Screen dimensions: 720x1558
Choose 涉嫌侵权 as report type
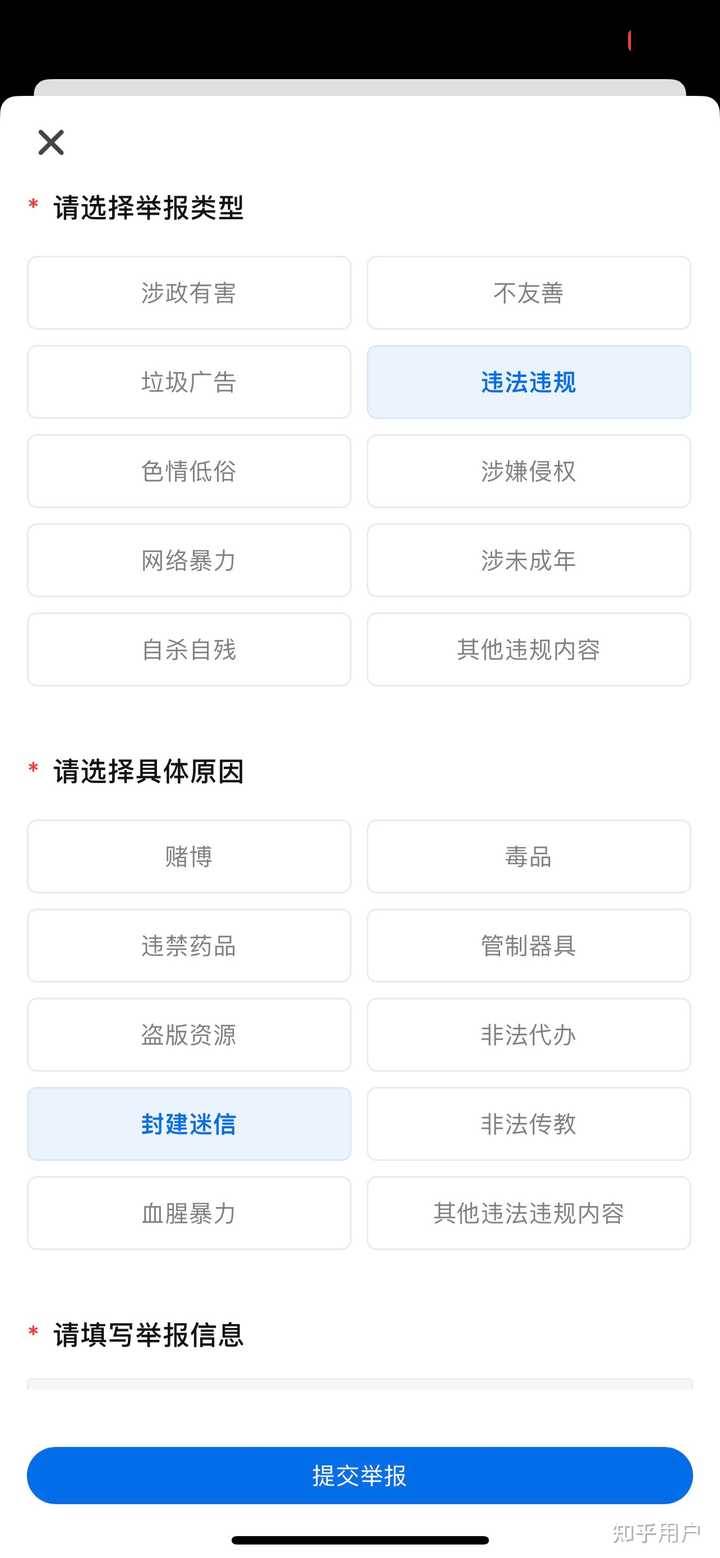pyautogui.click(x=528, y=471)
